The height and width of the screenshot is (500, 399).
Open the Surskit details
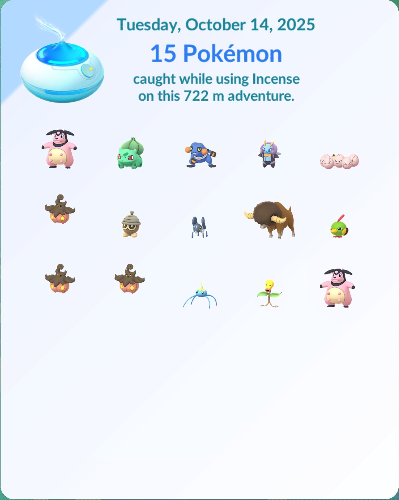200,296
